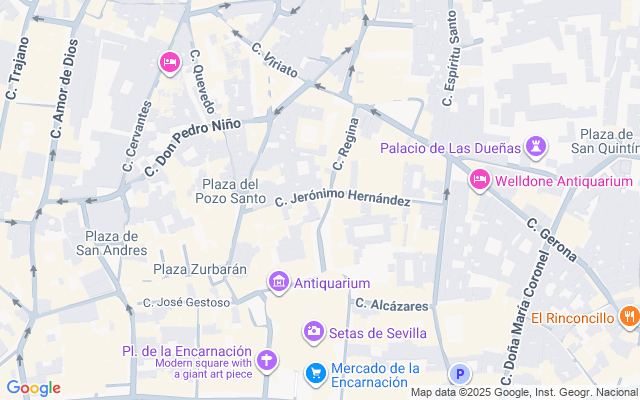Viewport: 640px width, 400px height.
Task: Tap the Antiquarium museum marker
Action: coord(279,283)
